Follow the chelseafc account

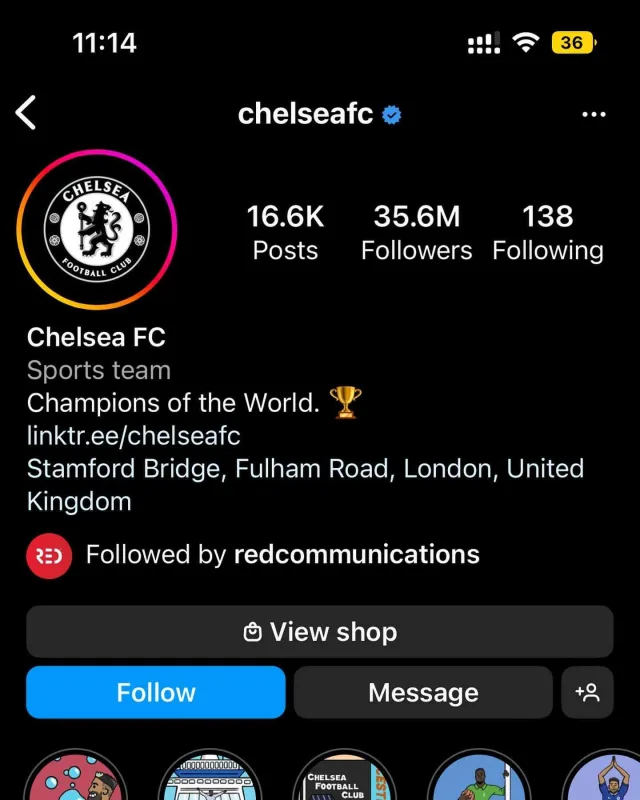156,692
